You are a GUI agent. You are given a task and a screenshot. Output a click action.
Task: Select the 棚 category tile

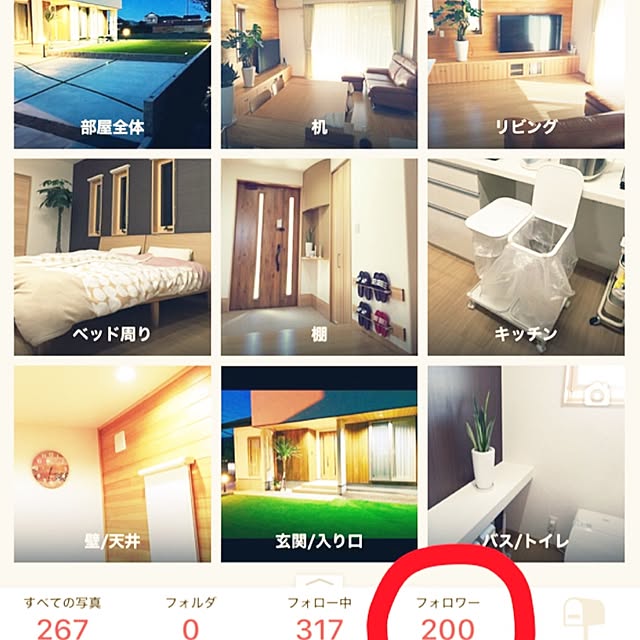click(319, 257)
